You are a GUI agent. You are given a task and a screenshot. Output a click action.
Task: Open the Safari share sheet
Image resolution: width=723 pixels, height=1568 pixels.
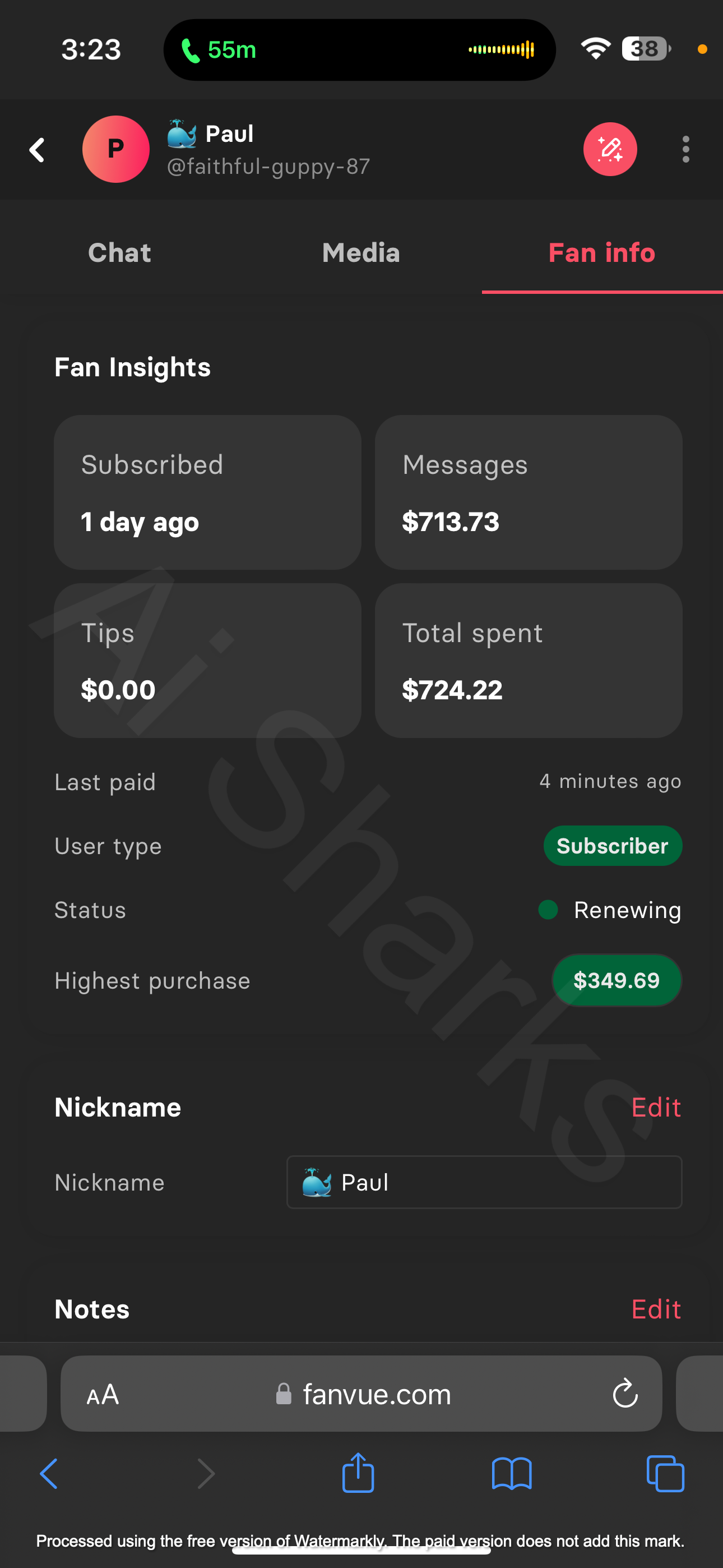pos(358,1473)
